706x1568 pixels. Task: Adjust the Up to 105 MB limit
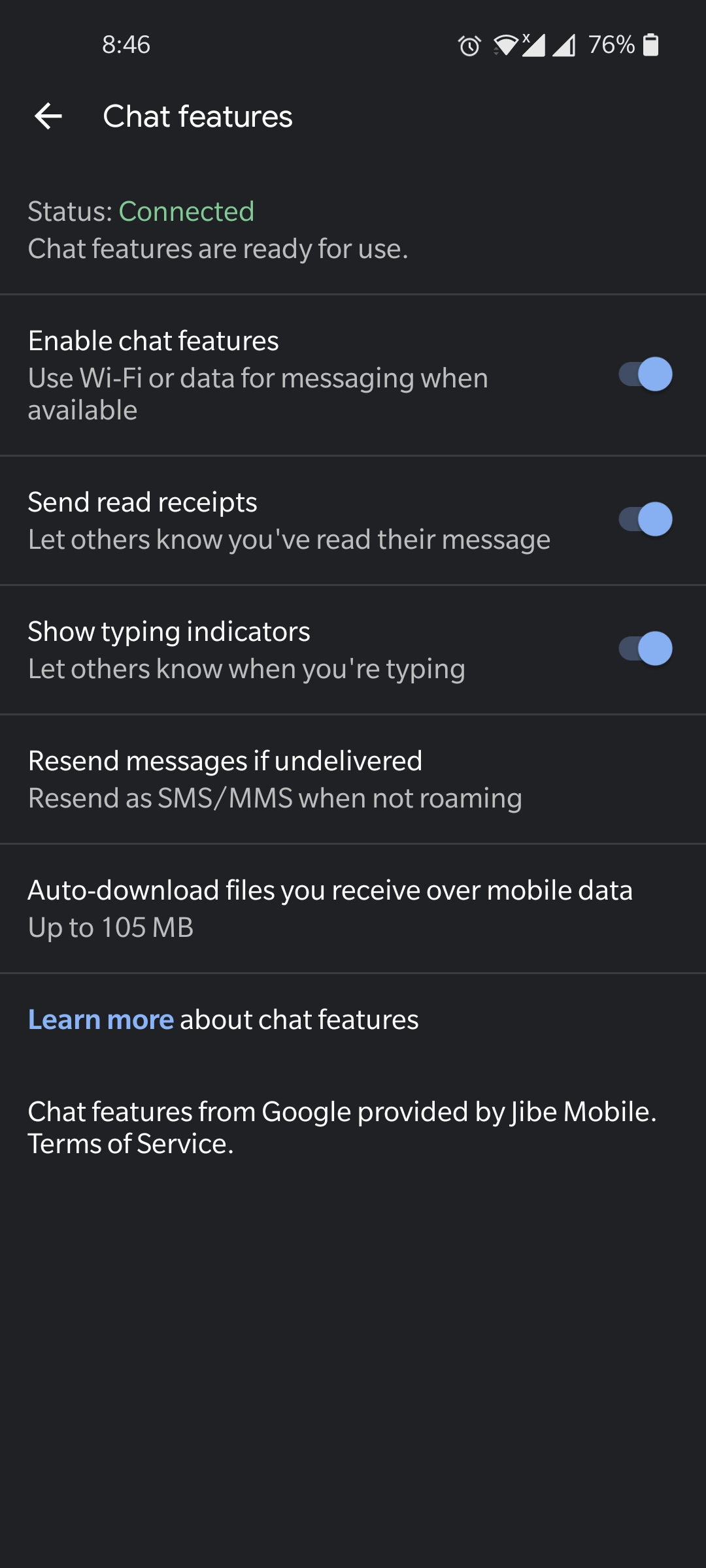point(110,926)
